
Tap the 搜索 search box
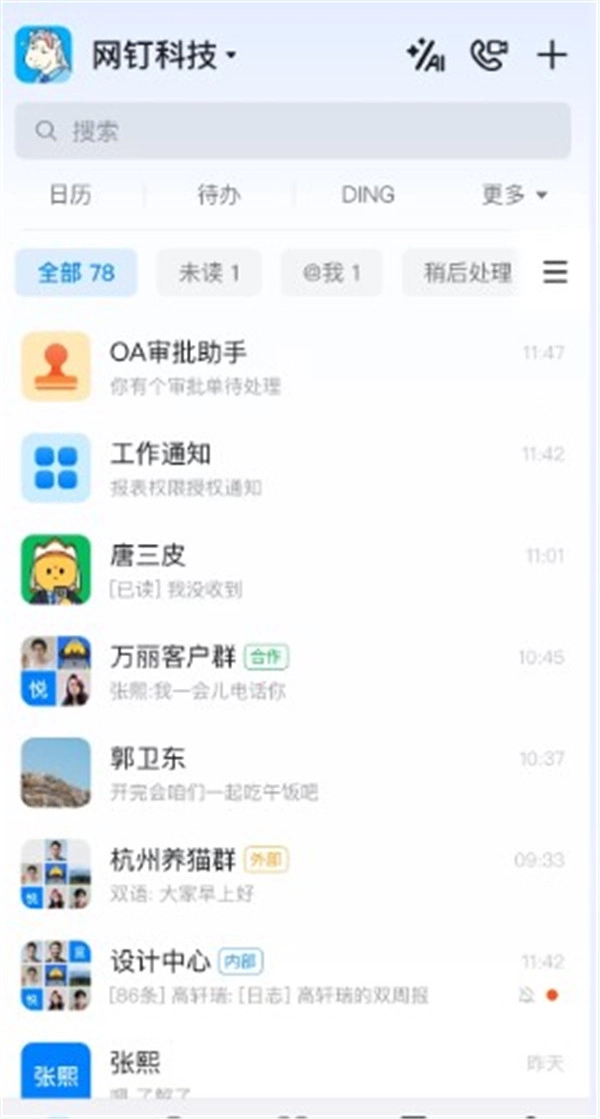coord(292,131)
